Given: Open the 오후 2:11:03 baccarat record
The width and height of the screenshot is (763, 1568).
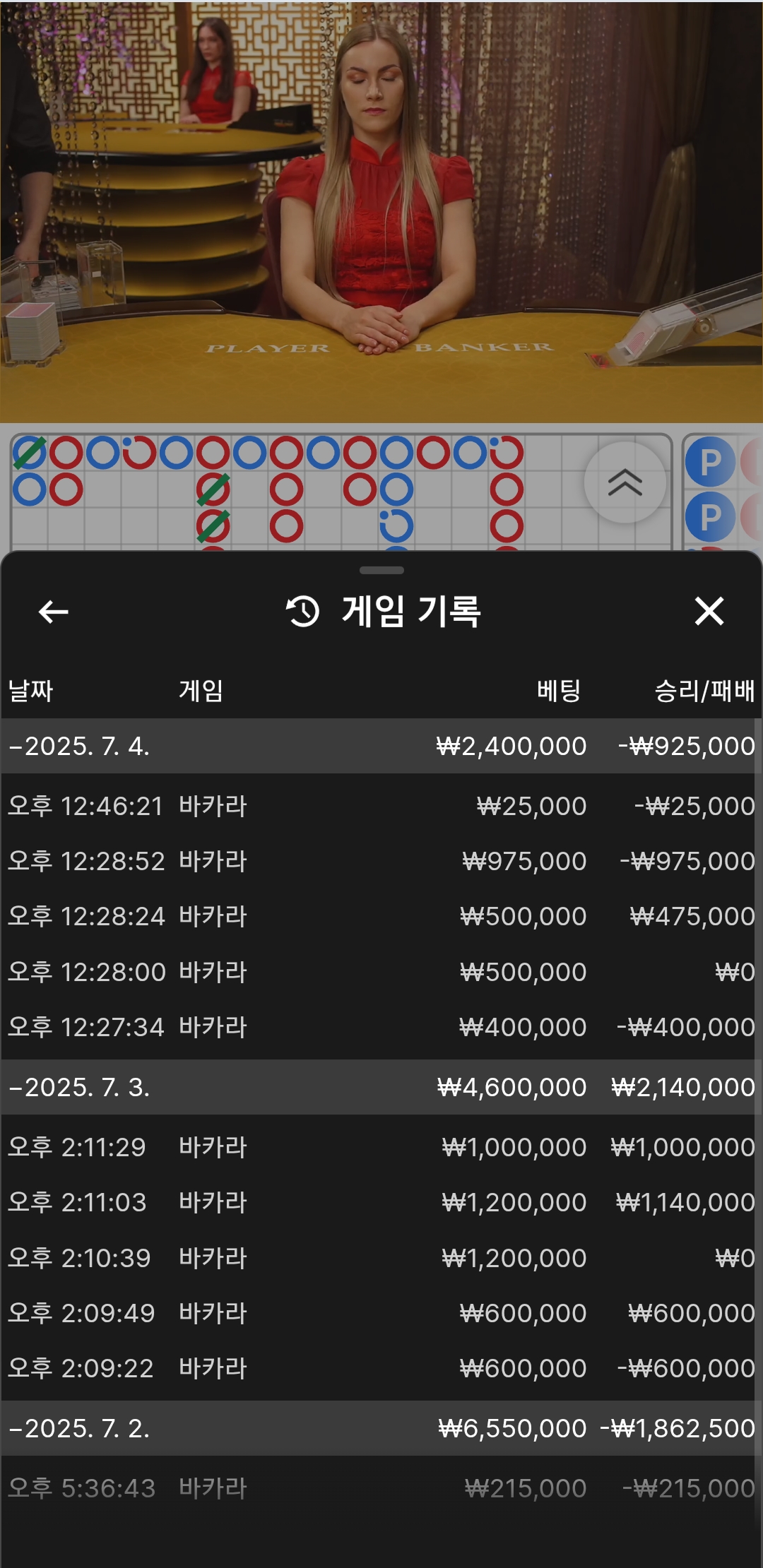Looking at the screenshot, I should (381, 1202).
